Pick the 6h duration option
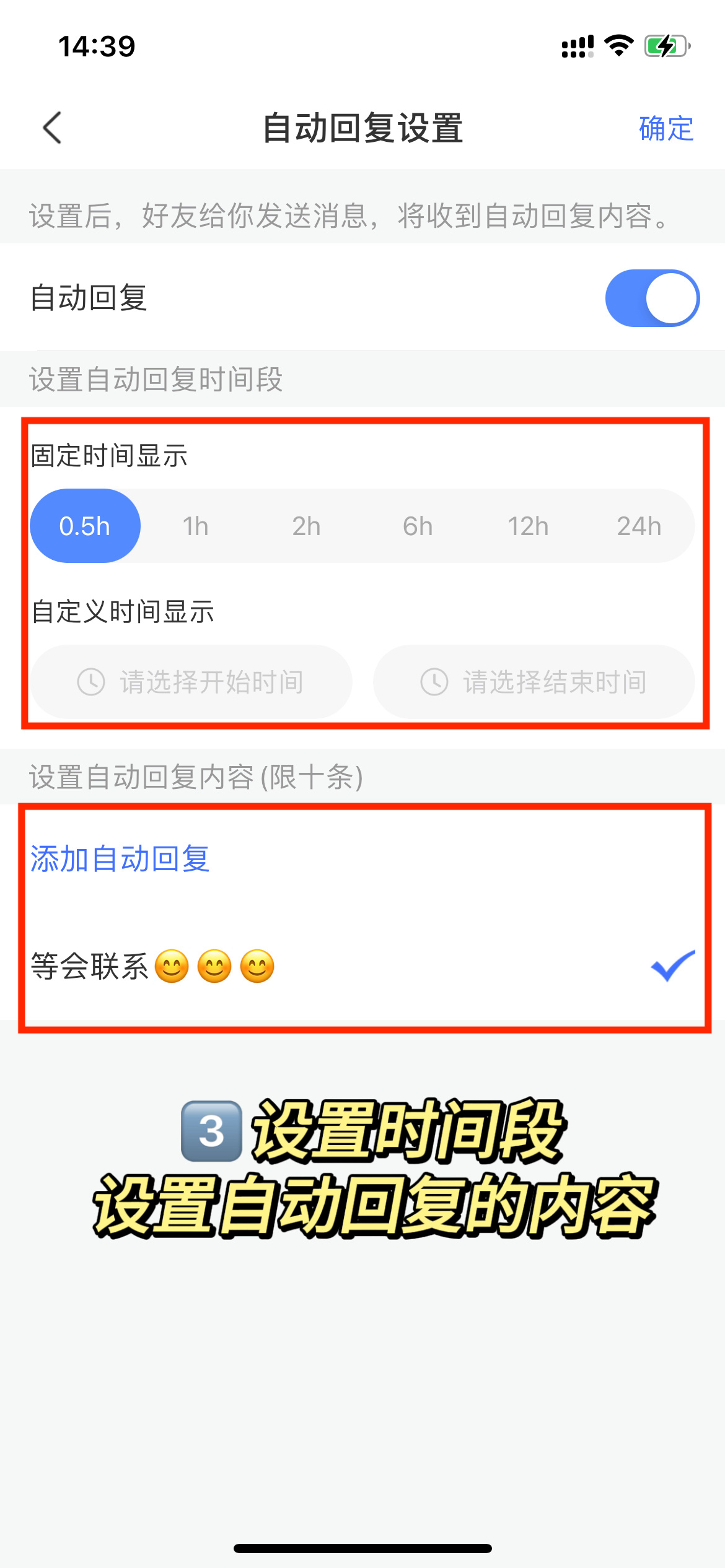Image resolution: width=725 pixels, height=1568 pixels. coord(418,526)
